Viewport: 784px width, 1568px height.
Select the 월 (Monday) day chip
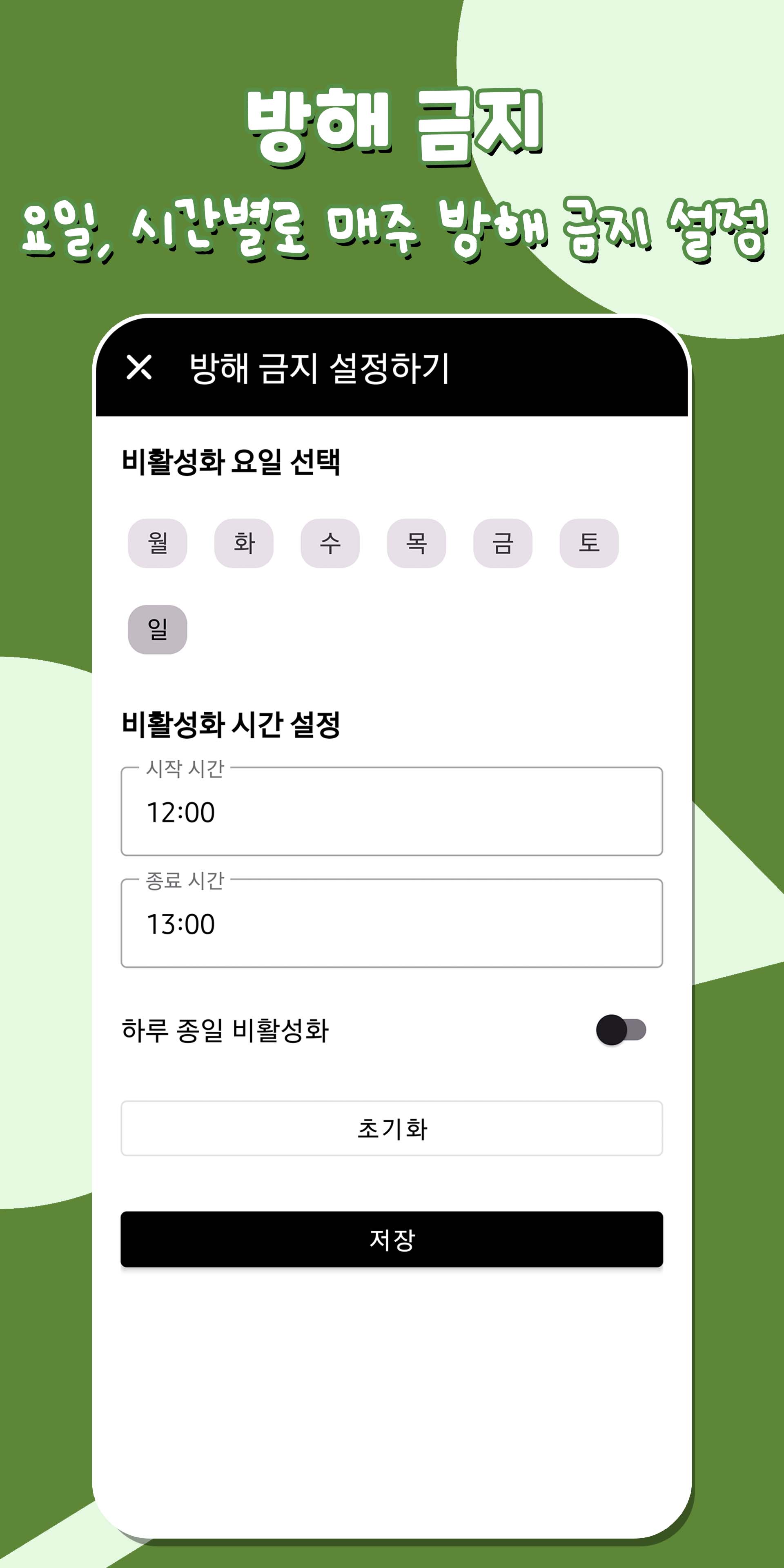[x=156, y=543]
